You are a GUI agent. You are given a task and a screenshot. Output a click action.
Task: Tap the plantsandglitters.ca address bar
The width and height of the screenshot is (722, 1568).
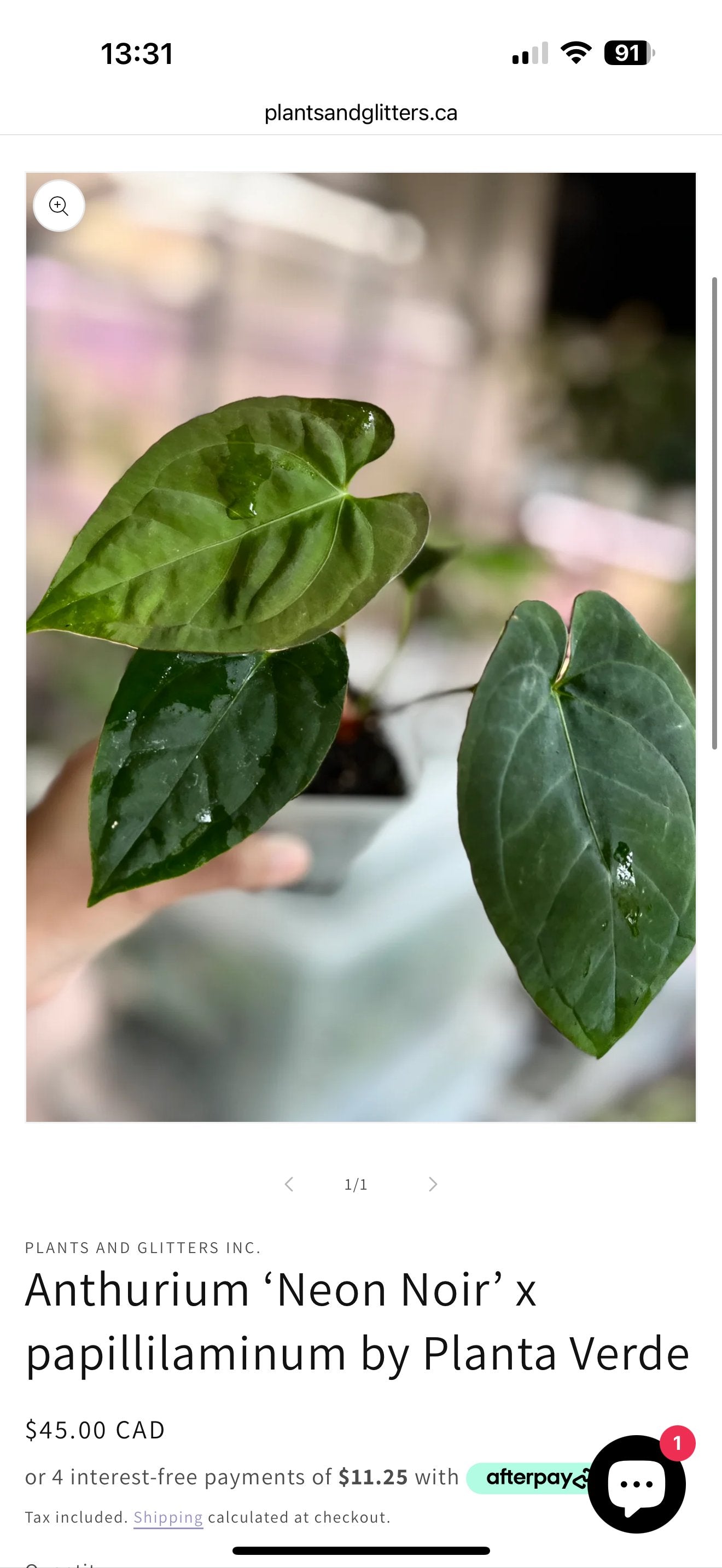point(360,113)
